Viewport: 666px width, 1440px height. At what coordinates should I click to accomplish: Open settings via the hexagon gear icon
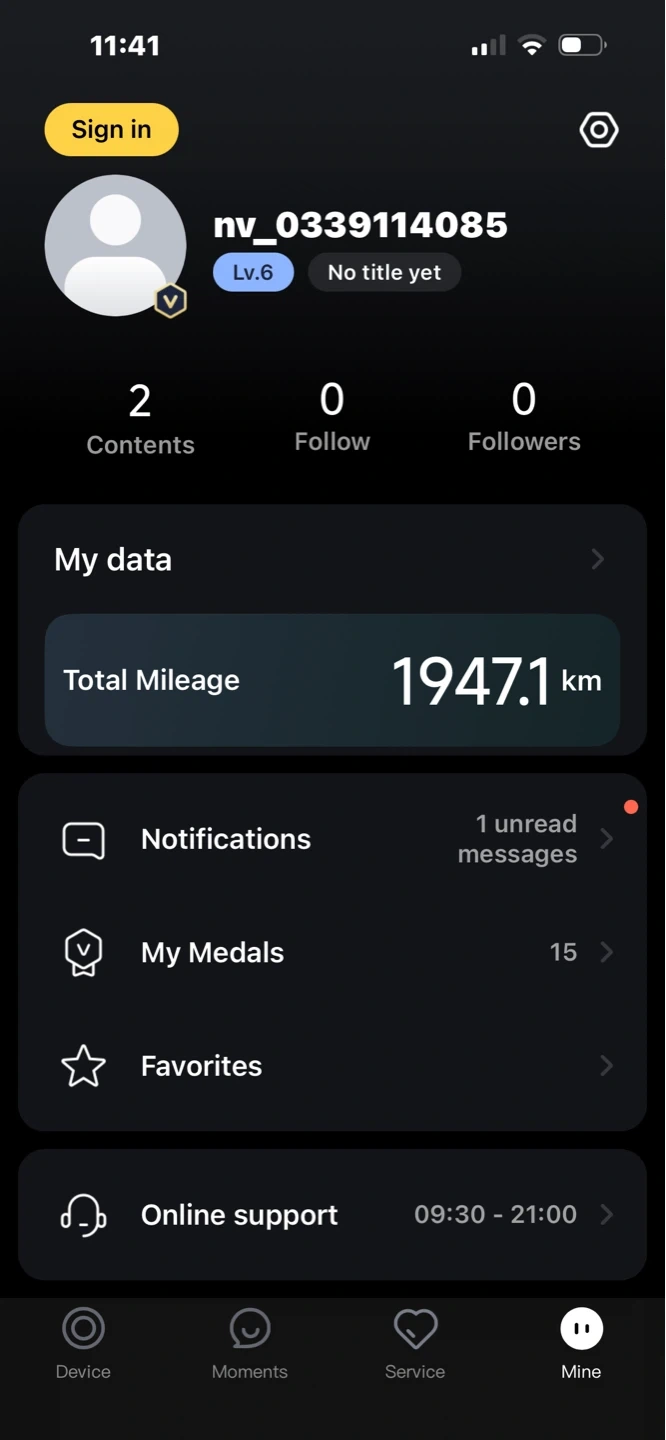[599, 130]
